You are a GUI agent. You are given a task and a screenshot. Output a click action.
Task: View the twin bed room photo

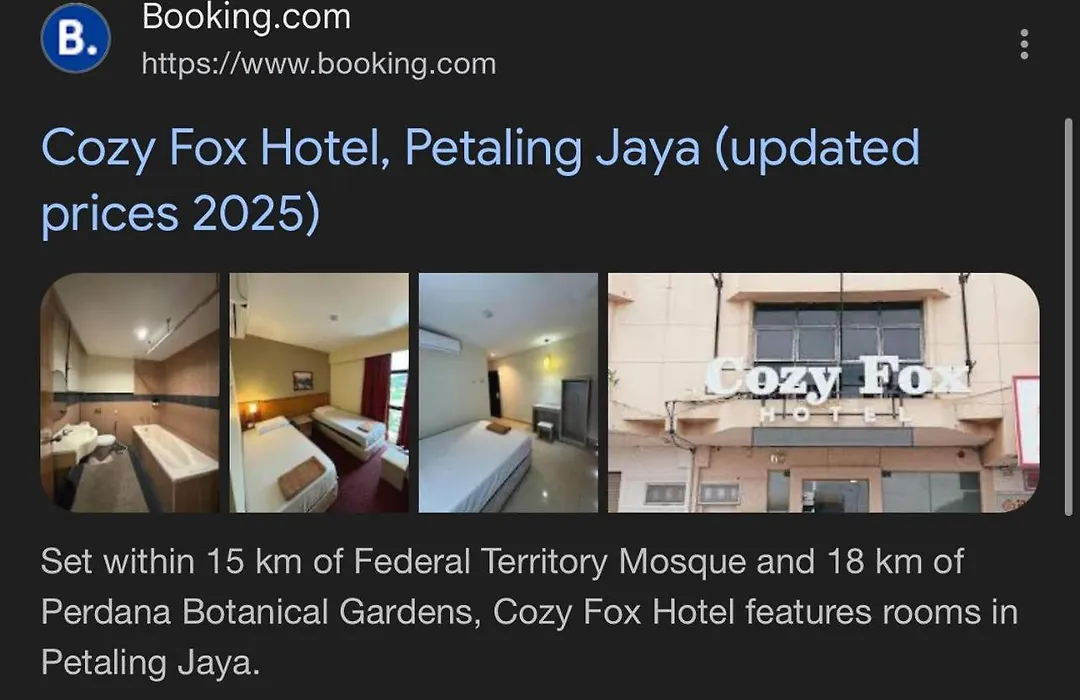(319, 392)
